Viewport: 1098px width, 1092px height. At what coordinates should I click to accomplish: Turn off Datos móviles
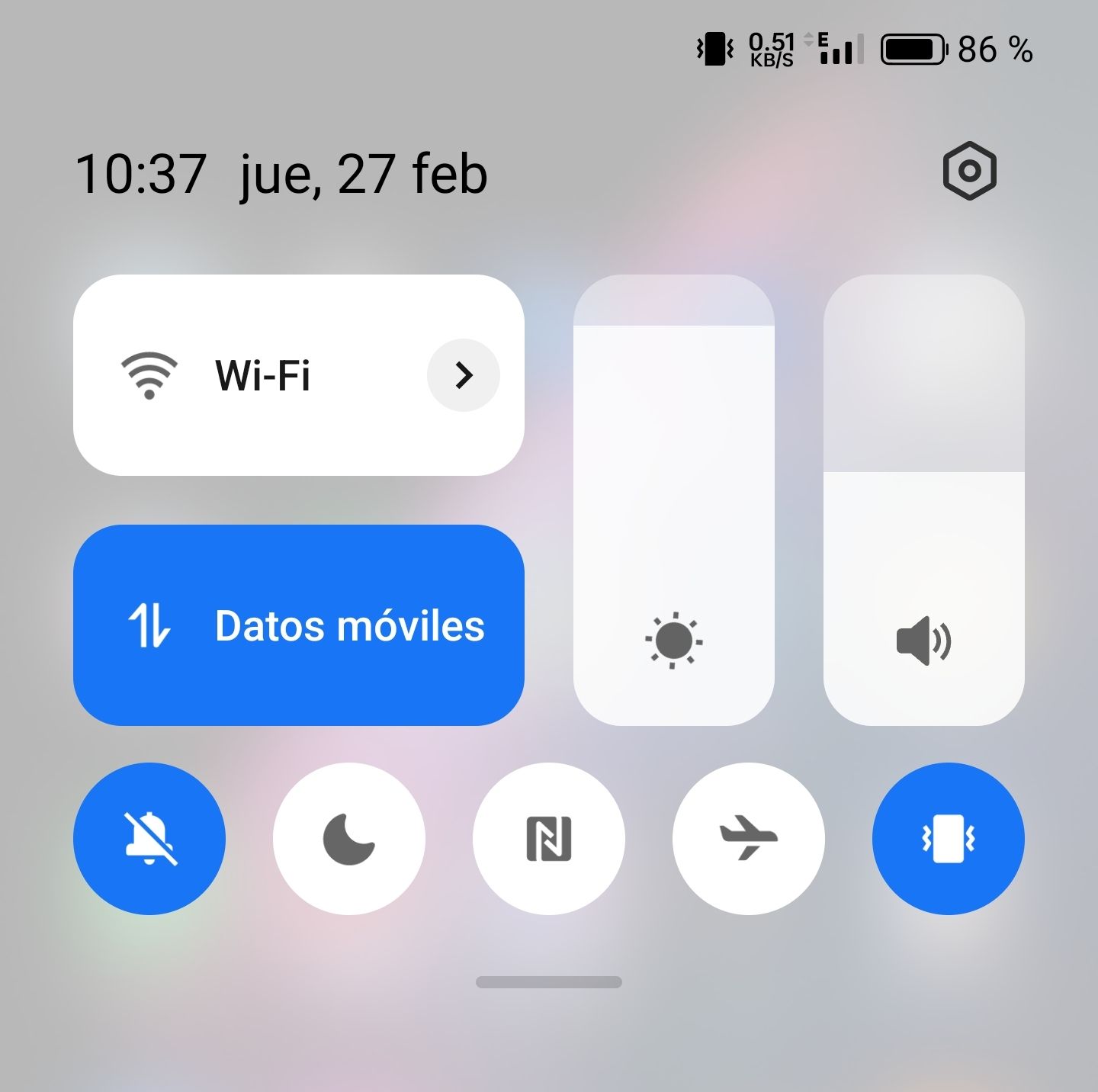click(298, 625)
